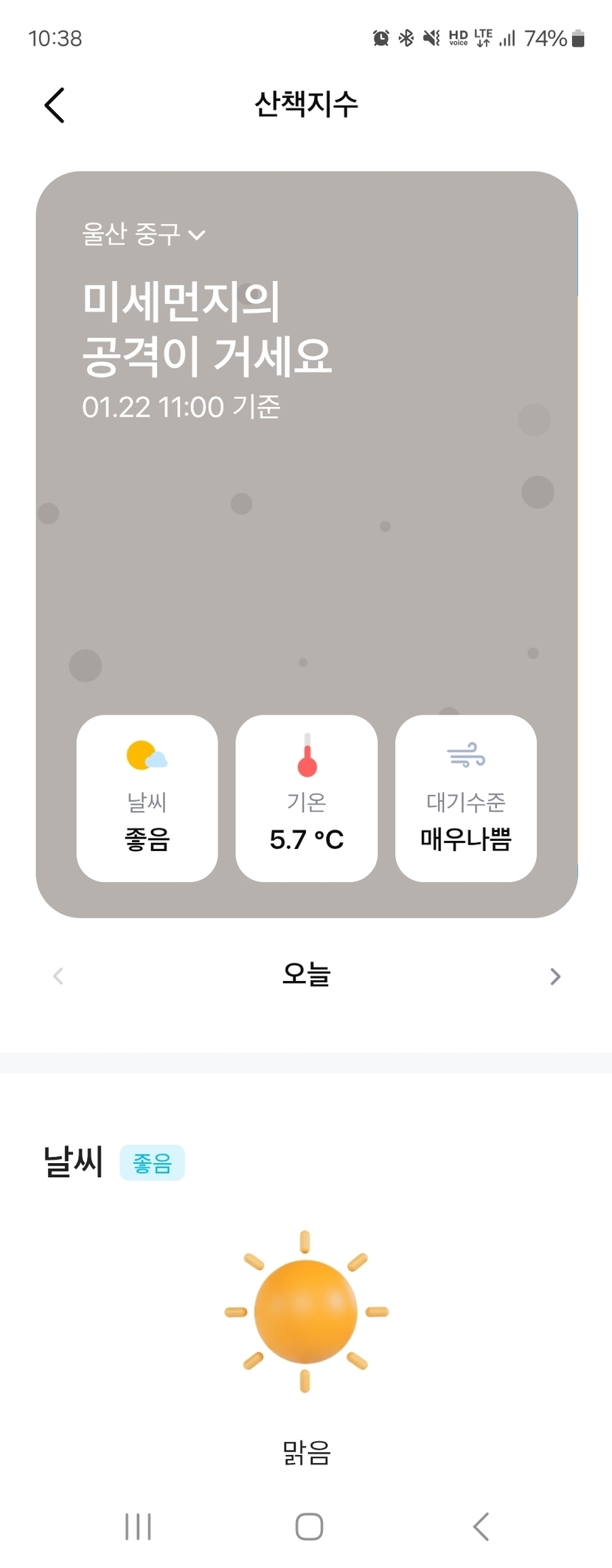Tap the system home button
The height and width of the screenshot is (1568, 612).
pos(309,1526)
